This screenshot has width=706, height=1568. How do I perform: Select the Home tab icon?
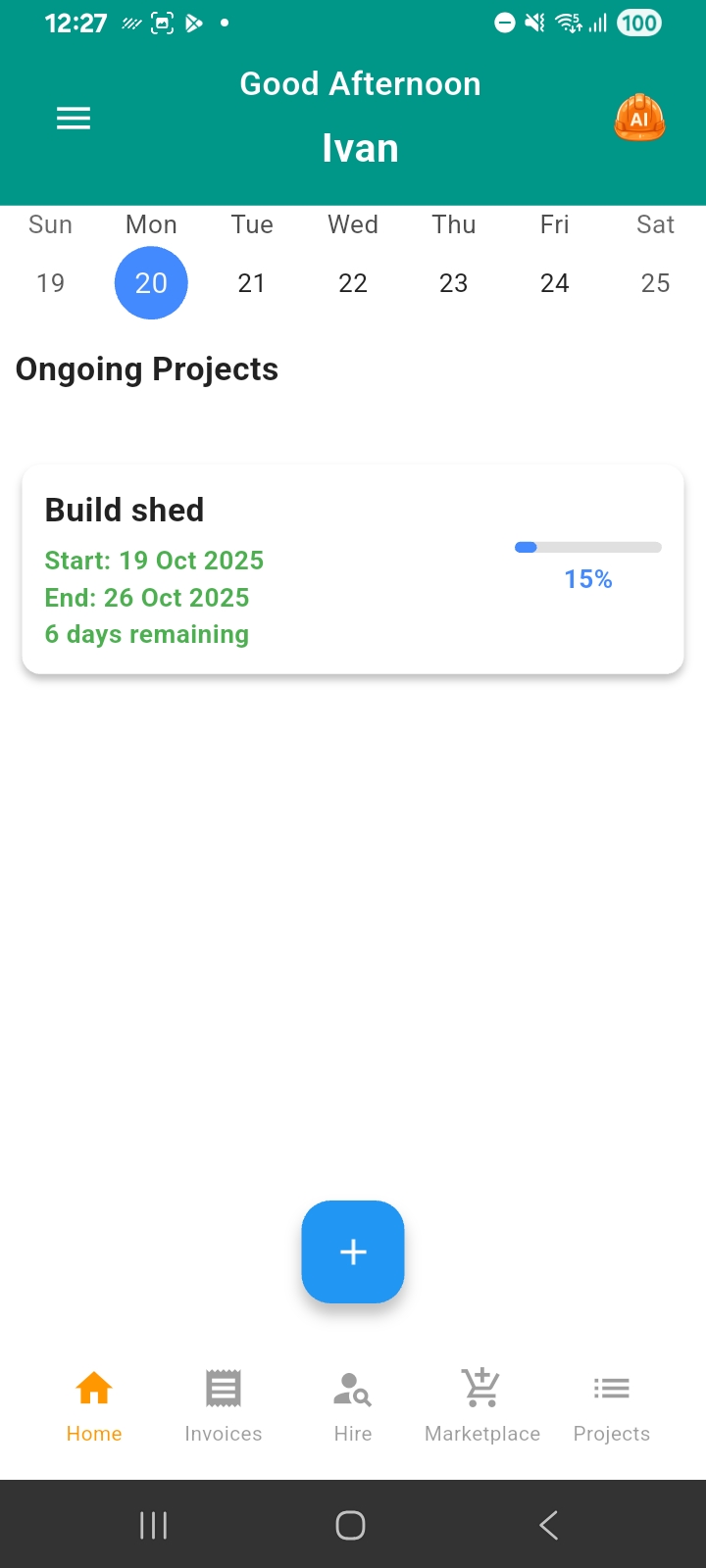tap(93, 1388)
